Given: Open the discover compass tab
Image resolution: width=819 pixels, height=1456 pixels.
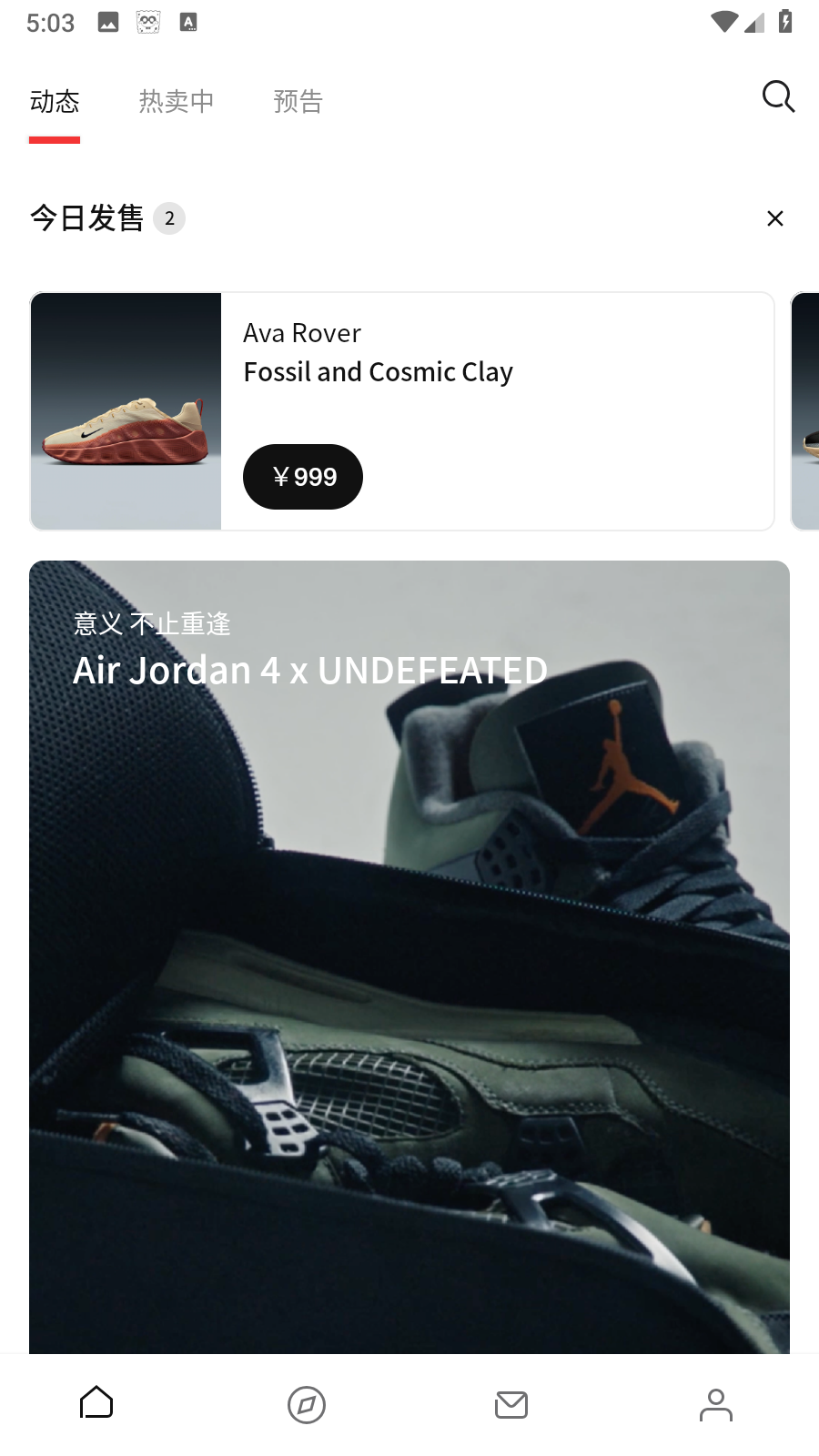Looking at the screenshot, I should coord(307,1404).
